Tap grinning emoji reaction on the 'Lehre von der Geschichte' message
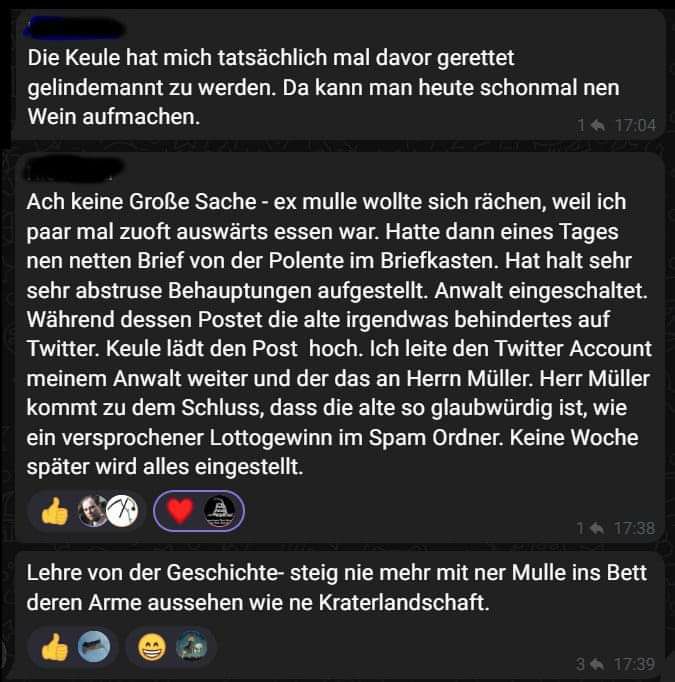Viewport: 675px width, 682px height. click(153, 648)
